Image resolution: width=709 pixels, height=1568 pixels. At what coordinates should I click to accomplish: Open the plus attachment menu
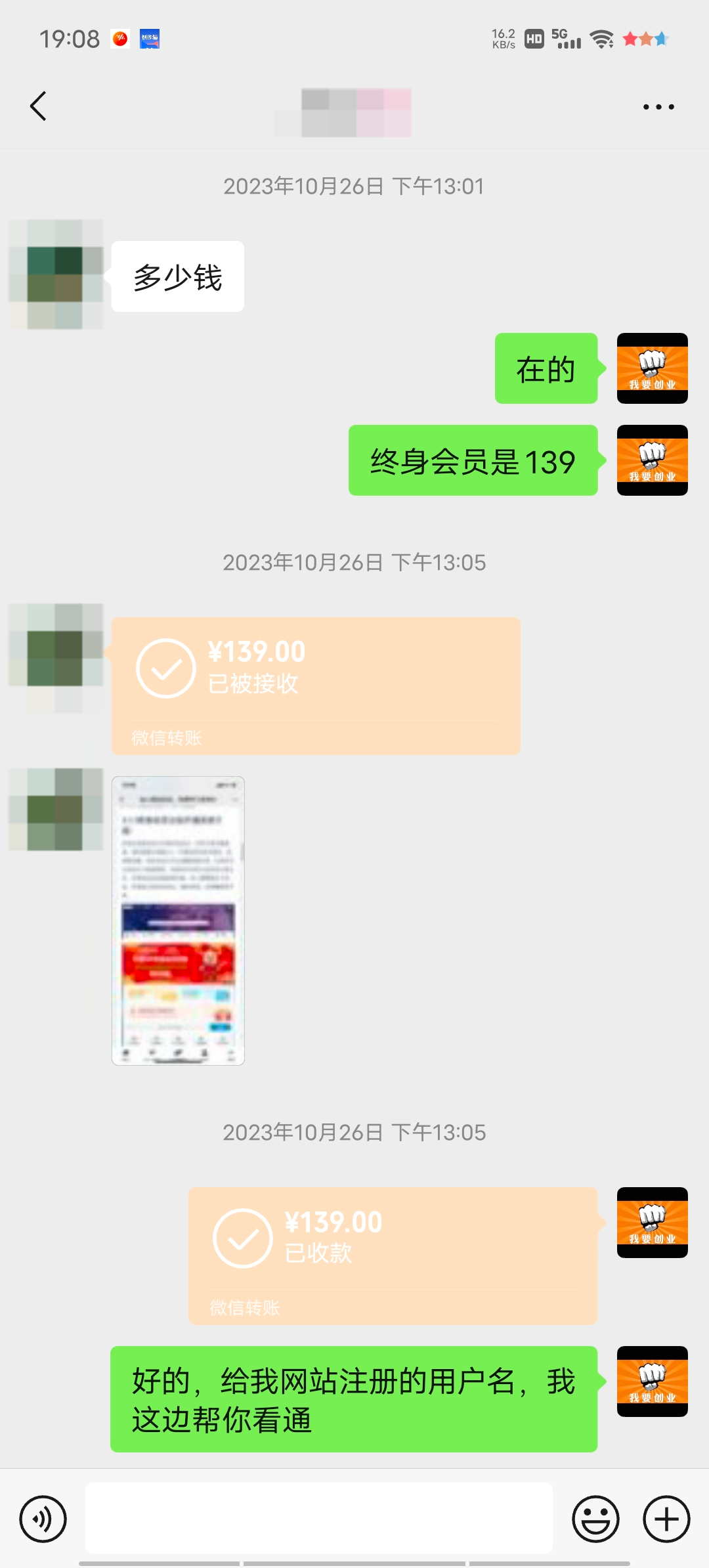[x=666, y=1519]
